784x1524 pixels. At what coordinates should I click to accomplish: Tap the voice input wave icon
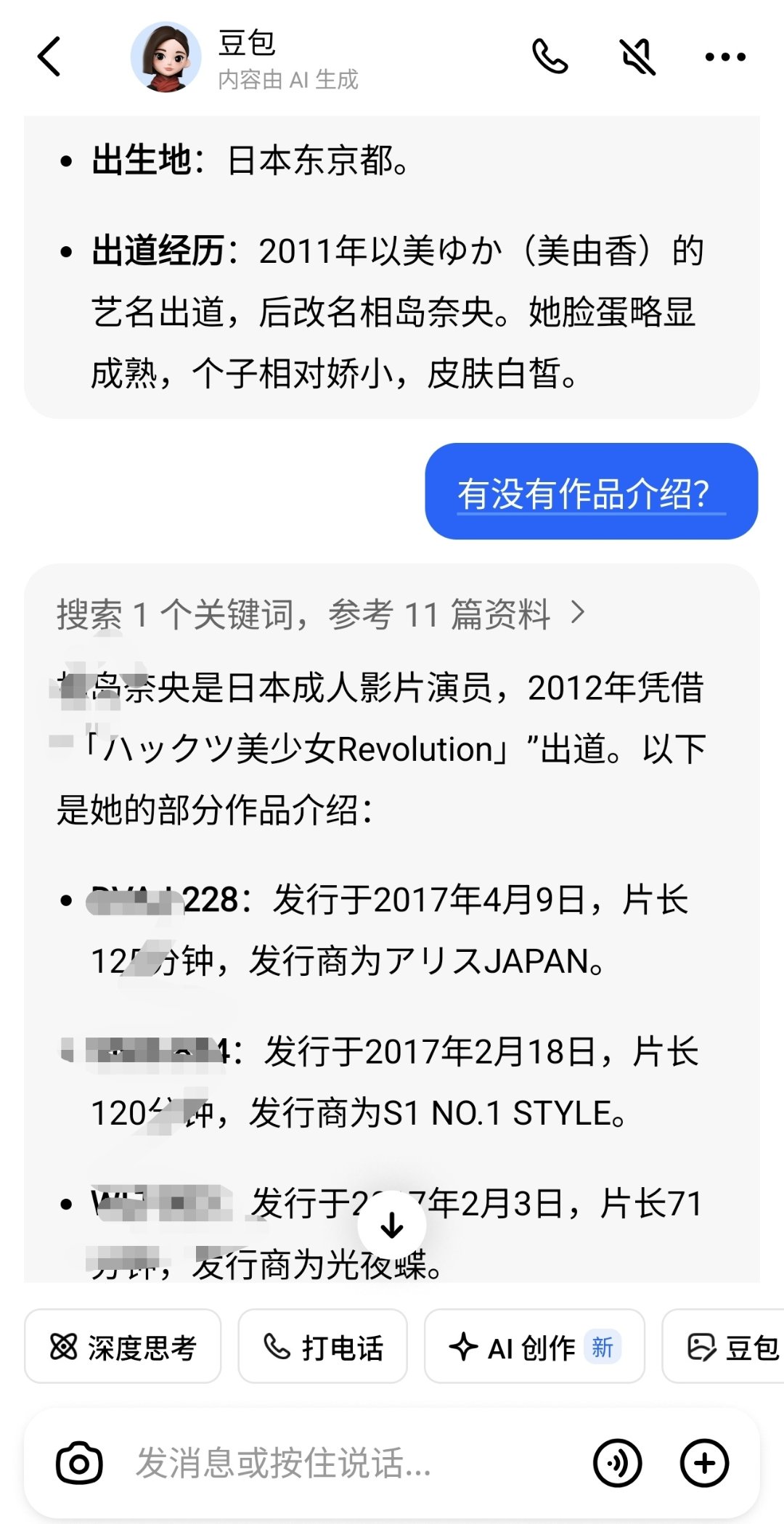[616, 1462]
